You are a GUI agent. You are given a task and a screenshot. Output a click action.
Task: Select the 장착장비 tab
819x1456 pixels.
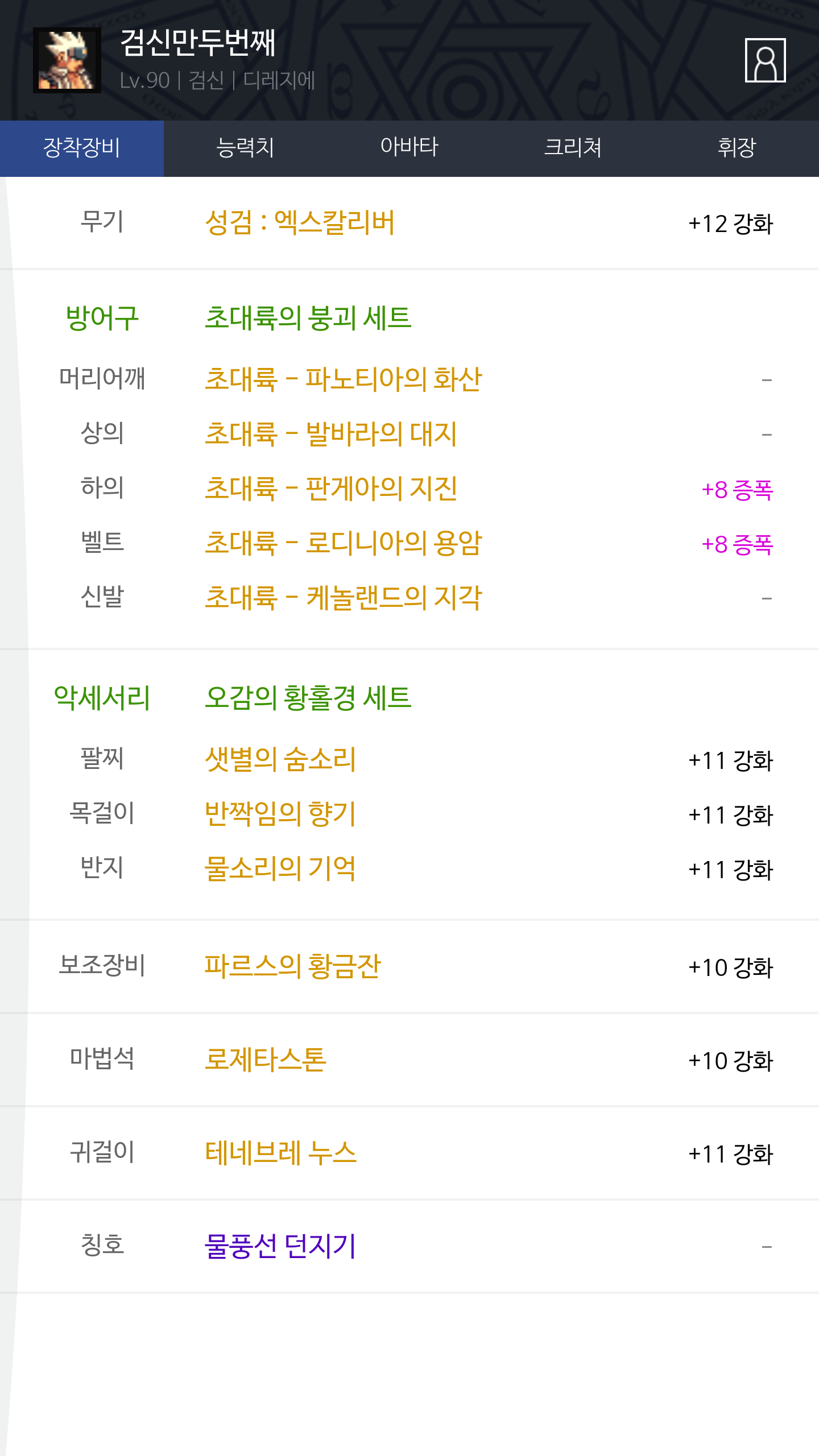82,148
